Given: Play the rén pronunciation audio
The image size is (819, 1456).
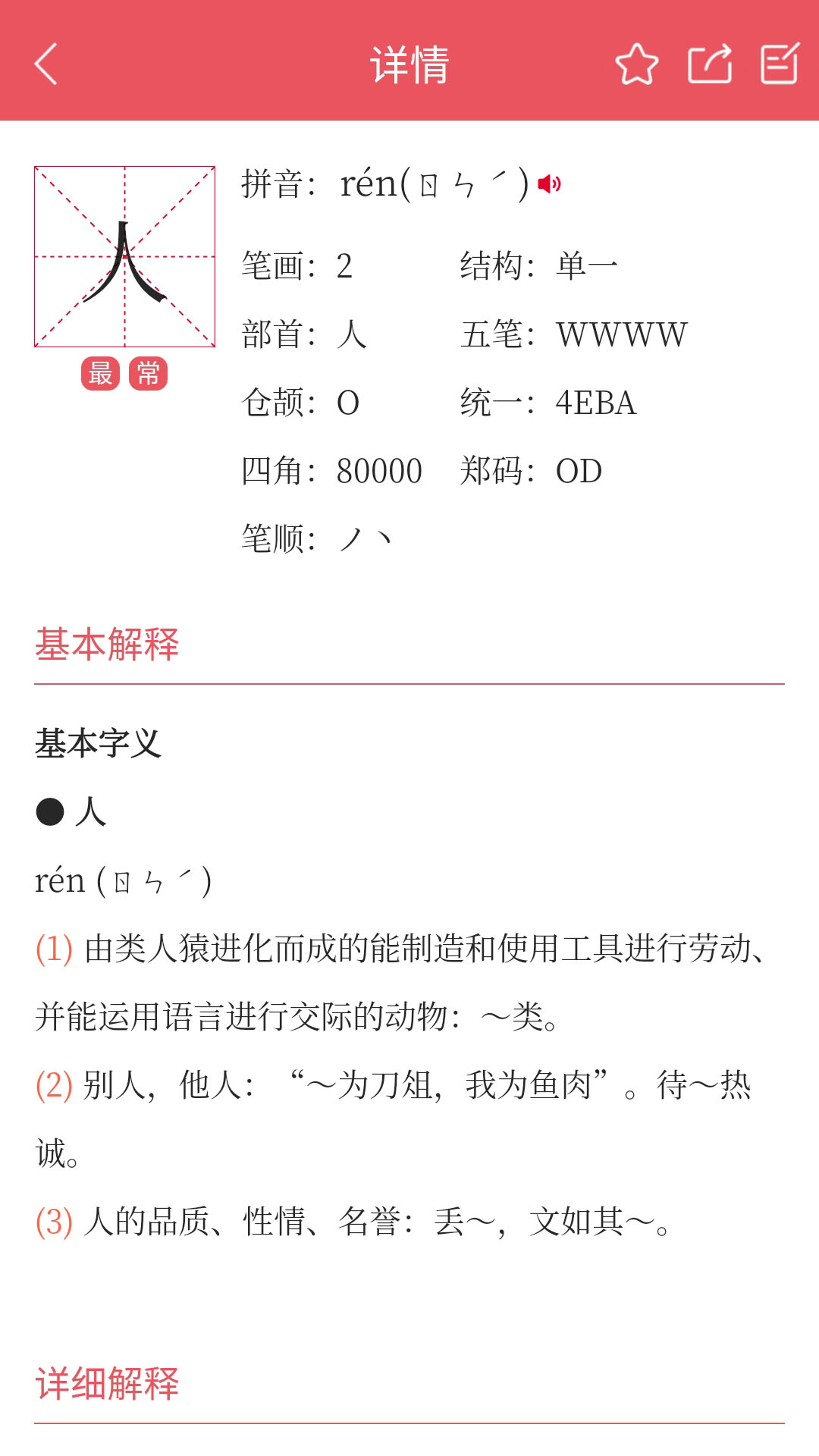Looking at the screenshot, I should (550, 184).
